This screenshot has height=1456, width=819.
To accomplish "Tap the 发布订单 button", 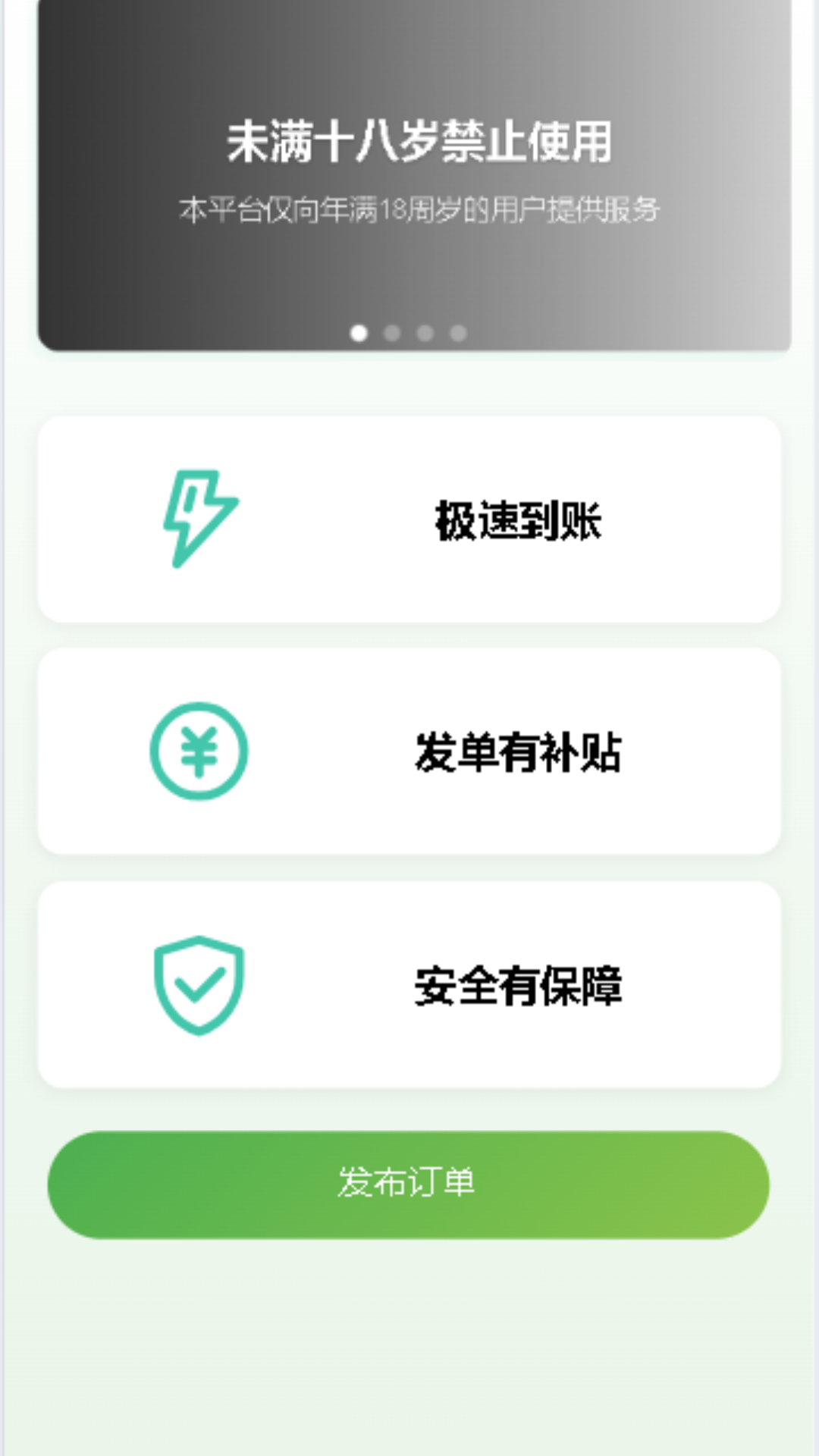I will pos(408,1185).
